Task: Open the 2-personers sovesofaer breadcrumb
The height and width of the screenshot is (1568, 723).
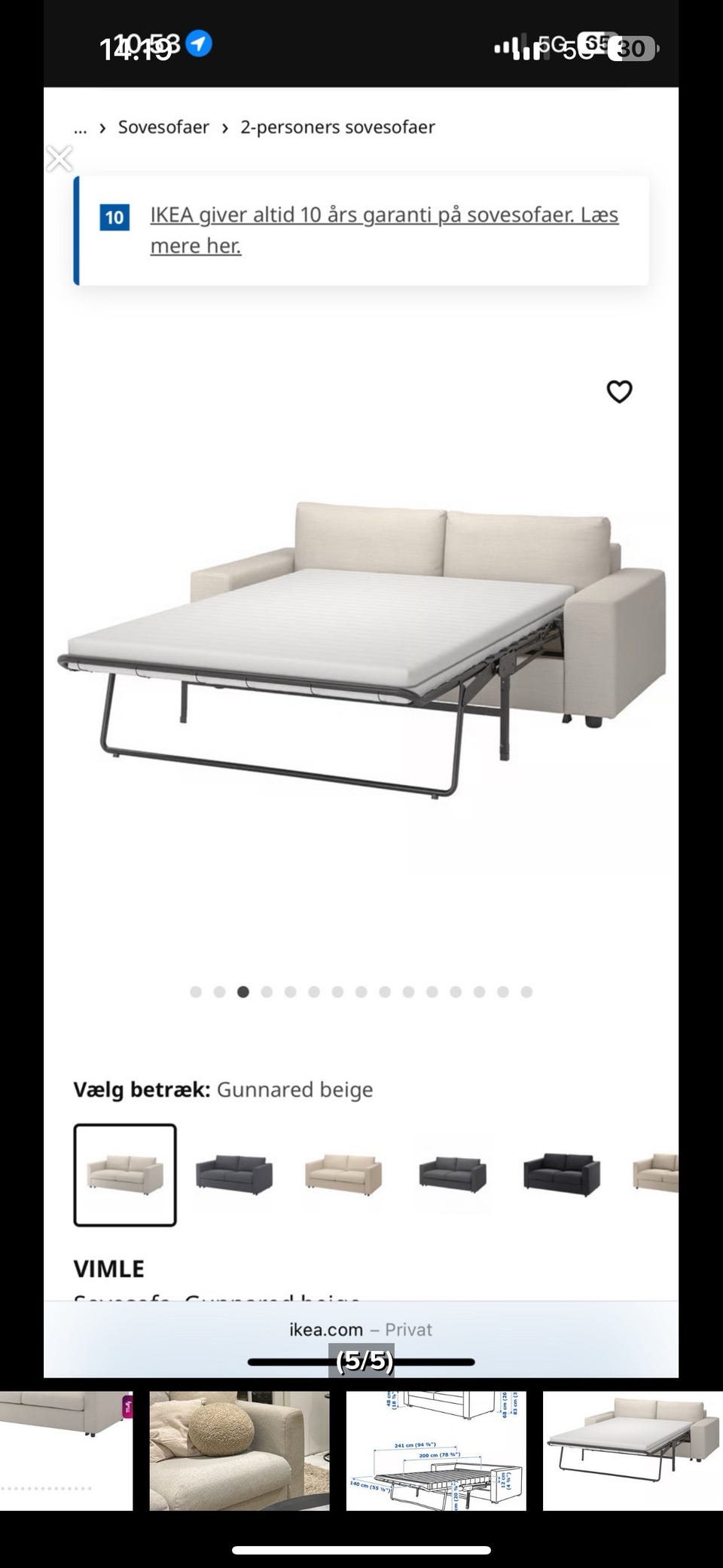Action: [337, 127]
